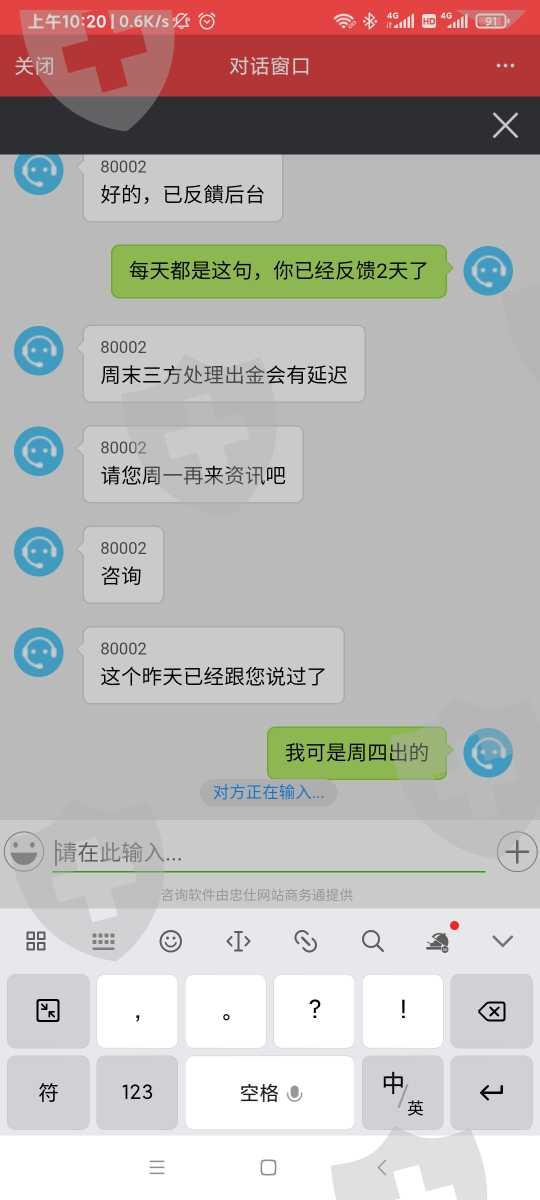The width and height of the screenshot is (540, 1200).
Task: Open keyboard emoticon panel
Action: [171, 940]
